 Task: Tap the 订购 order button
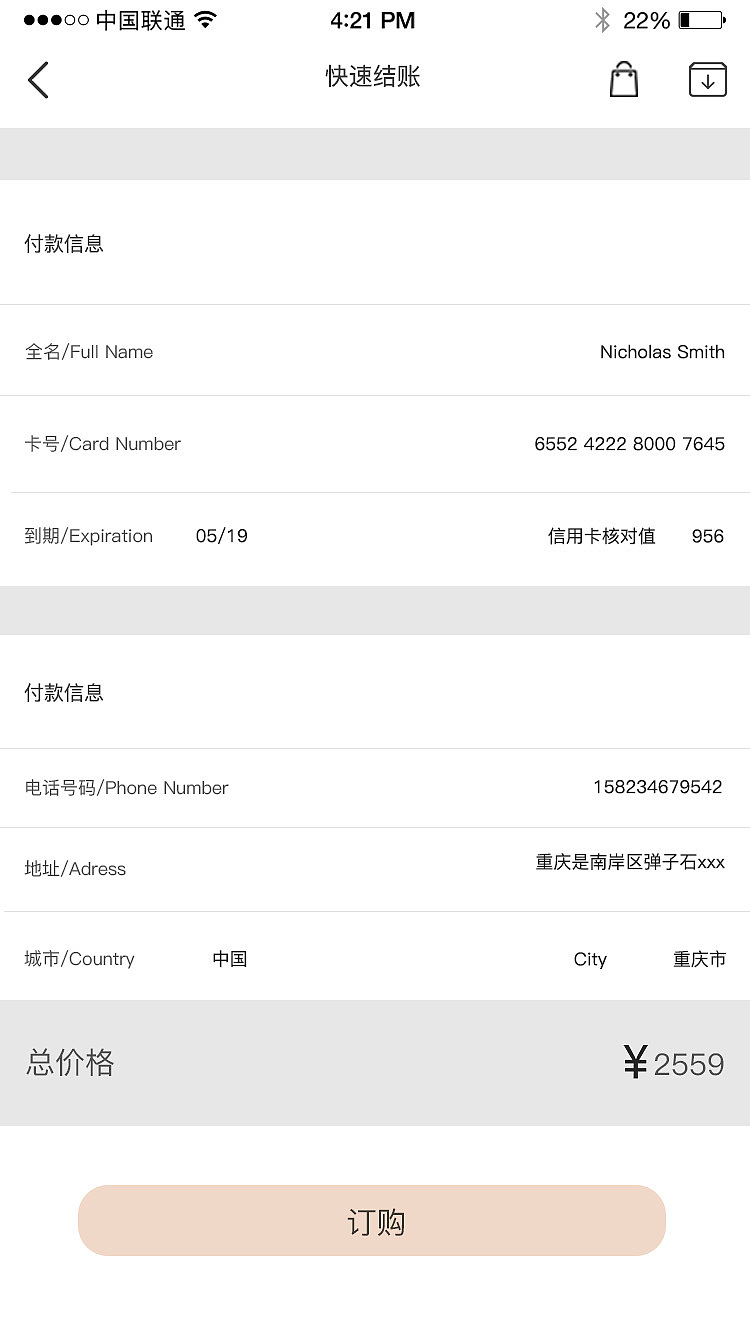point(373,1221)
